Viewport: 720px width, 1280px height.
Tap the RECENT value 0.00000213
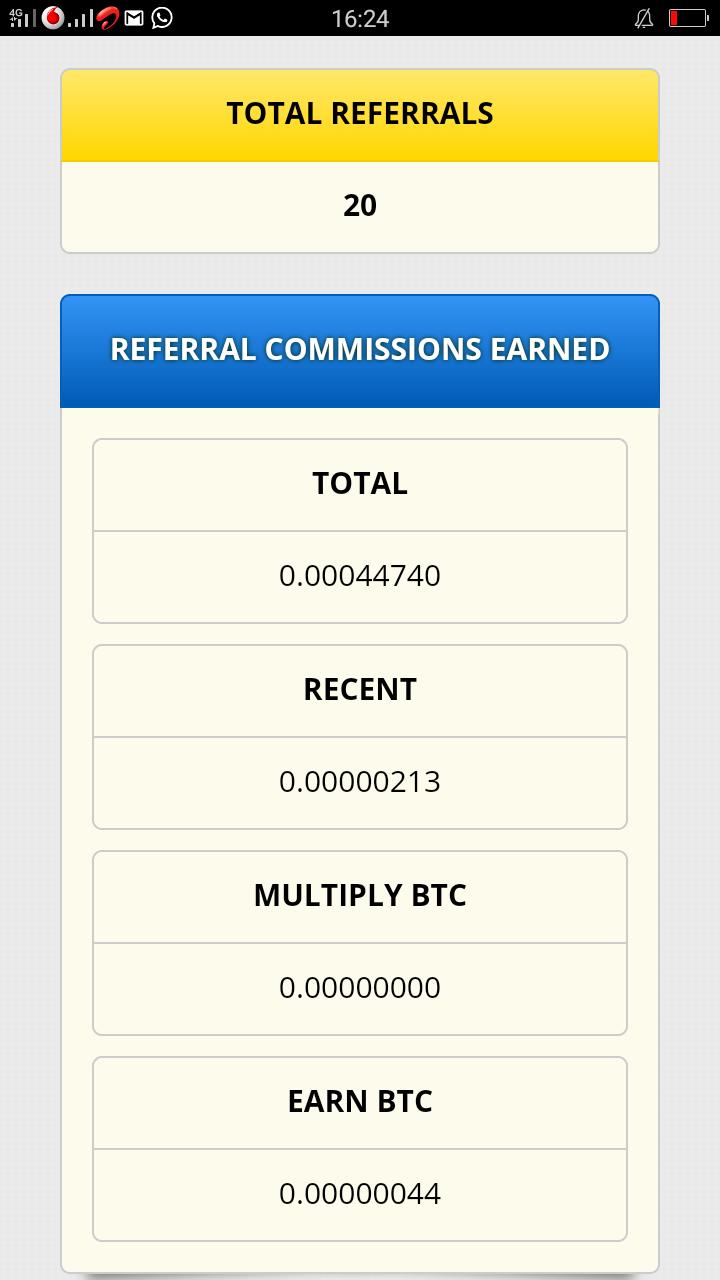coord(360,783)
